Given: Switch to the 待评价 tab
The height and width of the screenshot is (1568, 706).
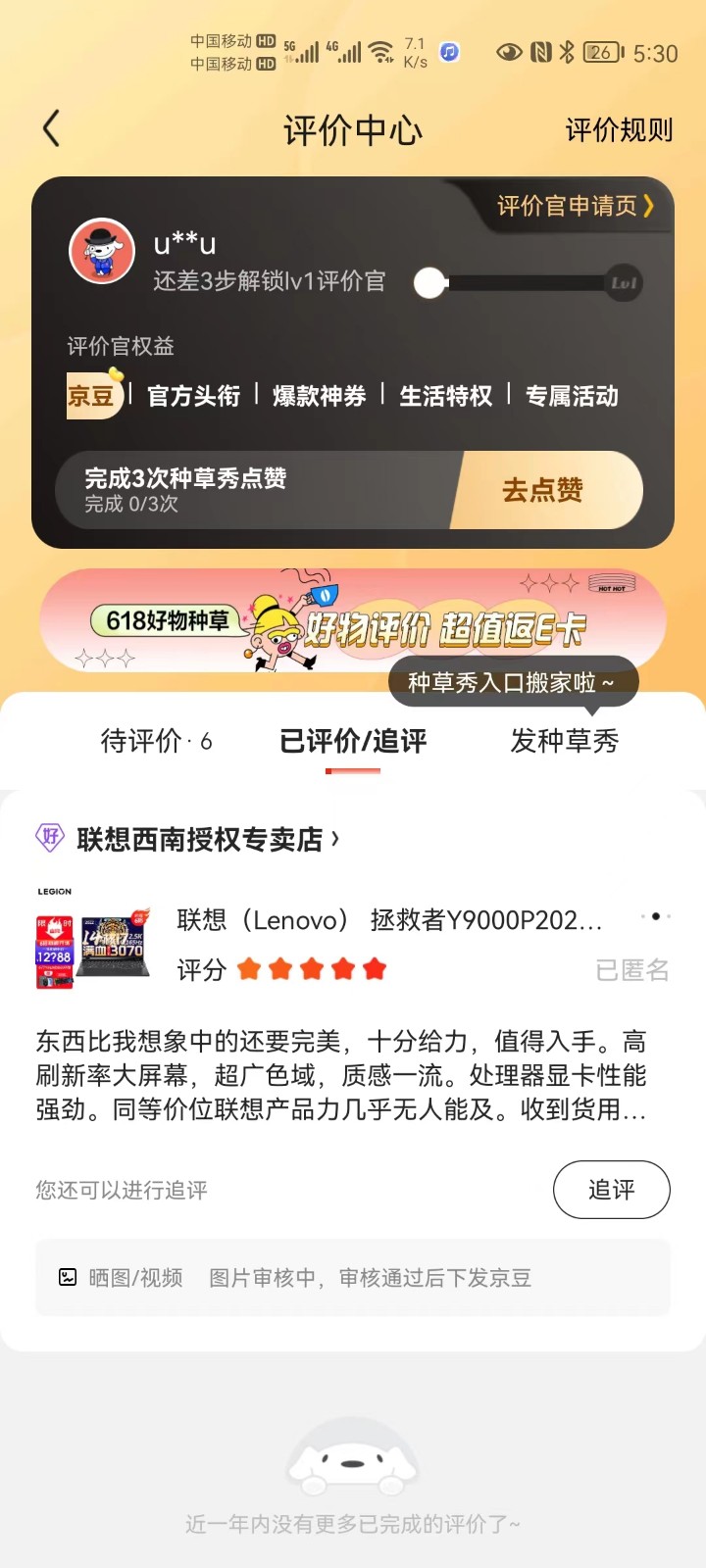Looking at the screenshot, I should tap(156, 741).
